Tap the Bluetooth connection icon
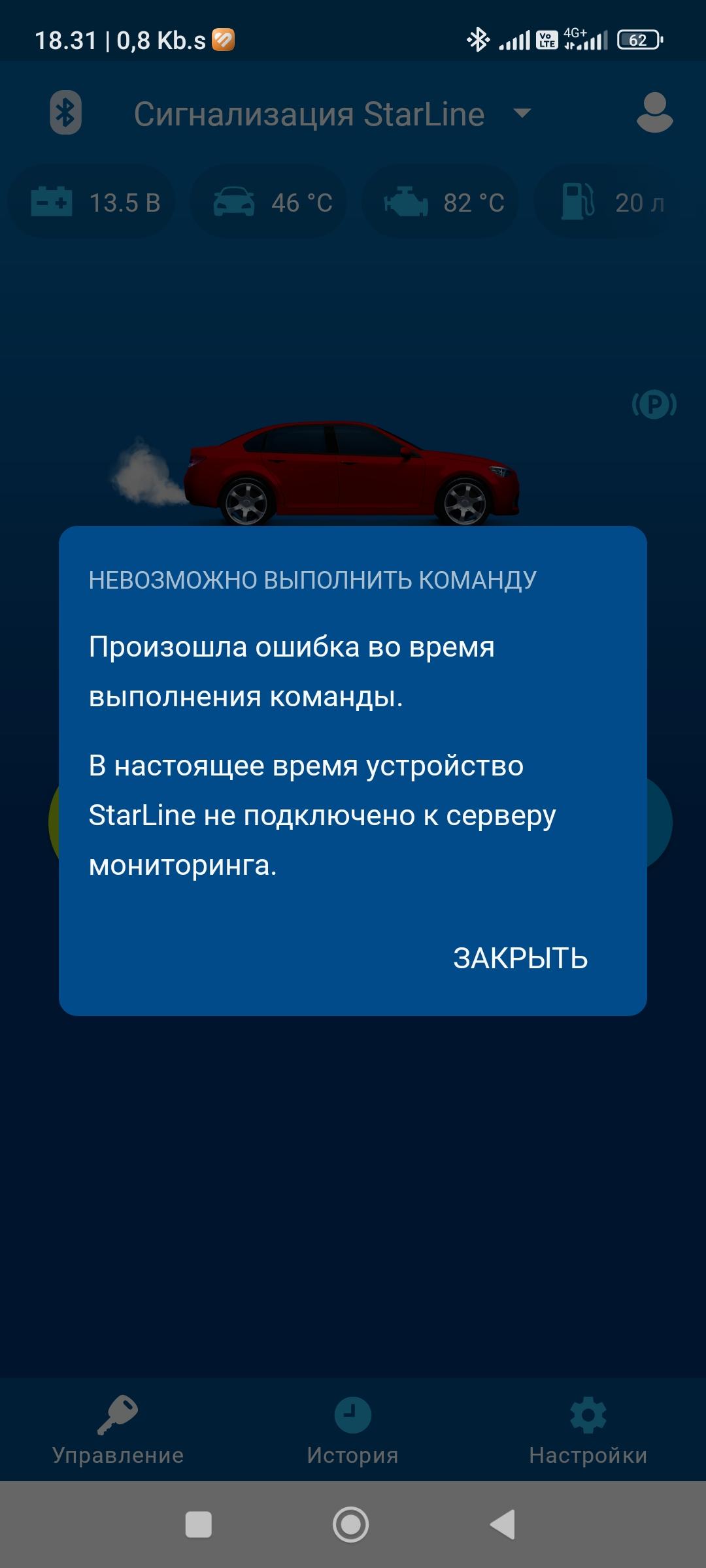This screenshot has height=1568, width=706. [65, 113]
